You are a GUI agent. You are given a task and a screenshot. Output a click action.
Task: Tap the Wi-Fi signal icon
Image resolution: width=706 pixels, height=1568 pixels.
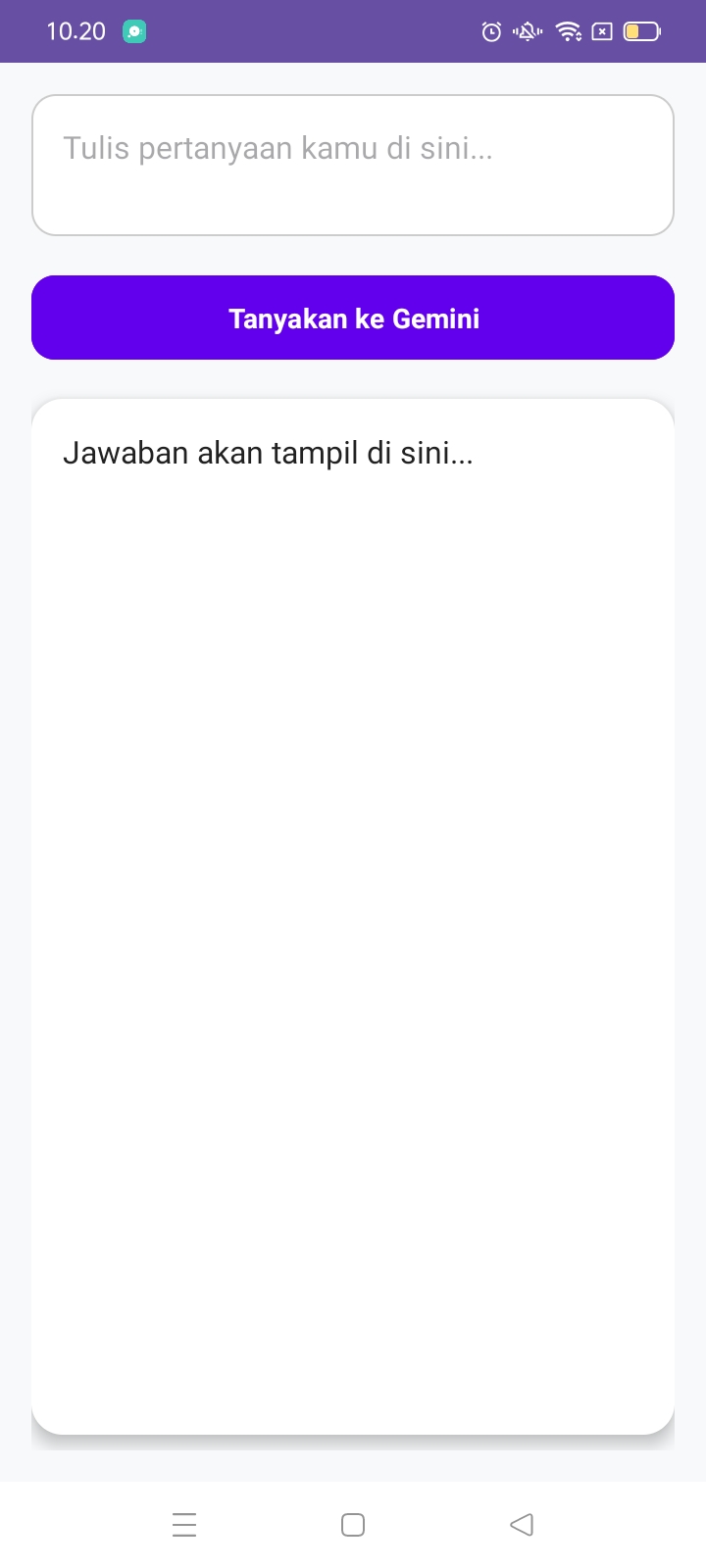569,30
